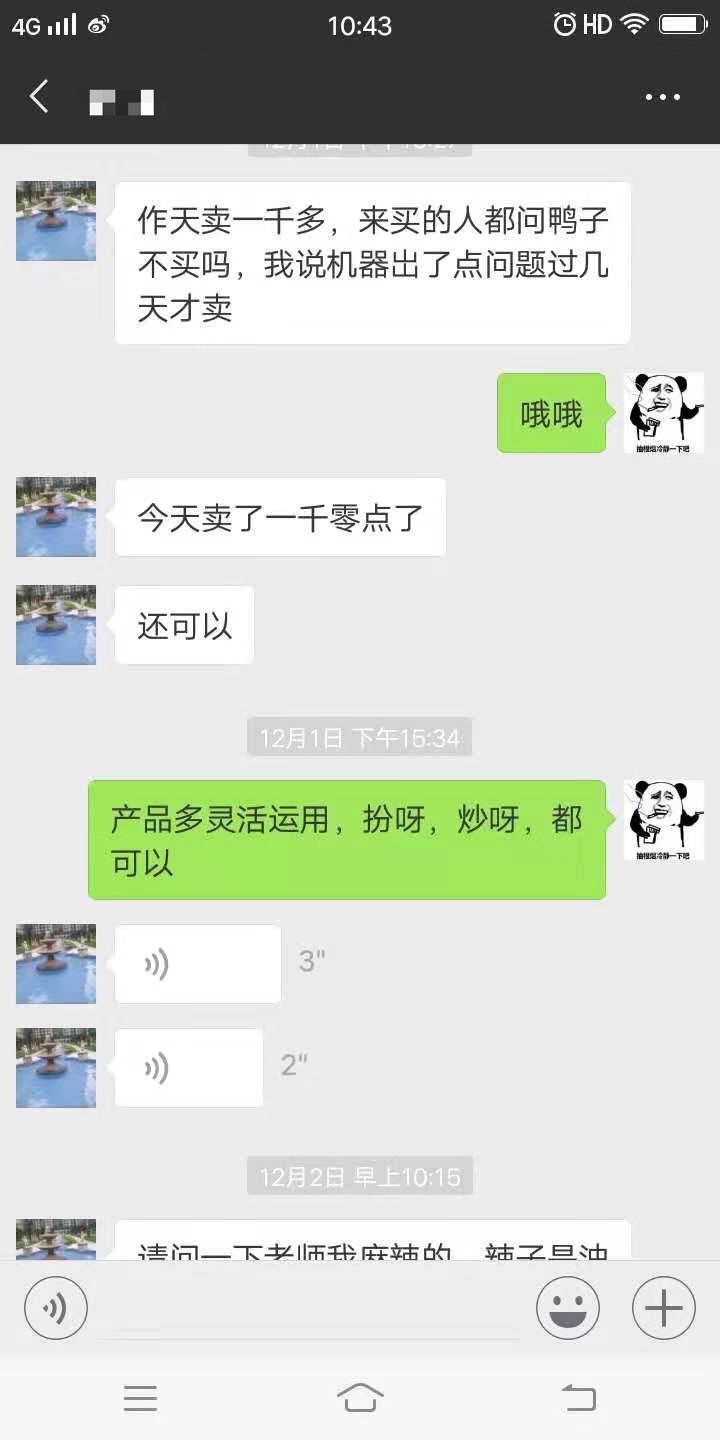Go back to the chat list

pyautogui.click(x=39, y=97)
